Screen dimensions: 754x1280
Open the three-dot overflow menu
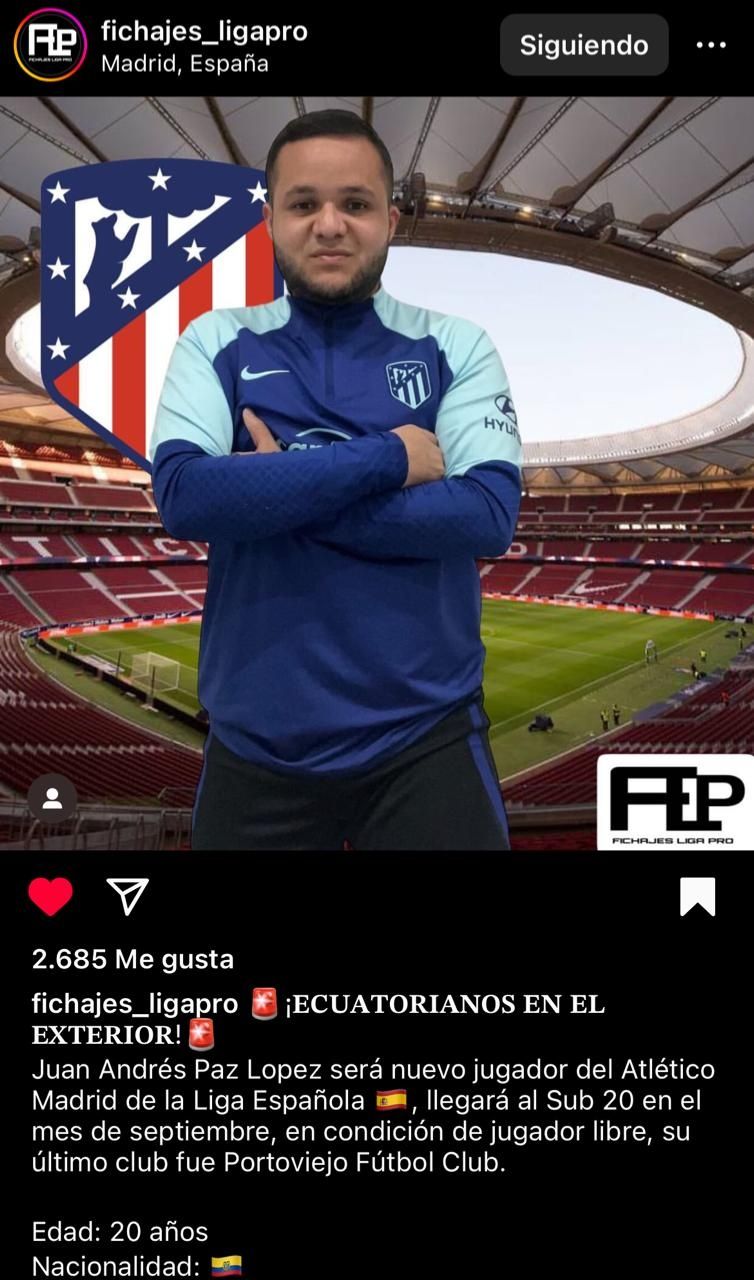tap(711, 45)
